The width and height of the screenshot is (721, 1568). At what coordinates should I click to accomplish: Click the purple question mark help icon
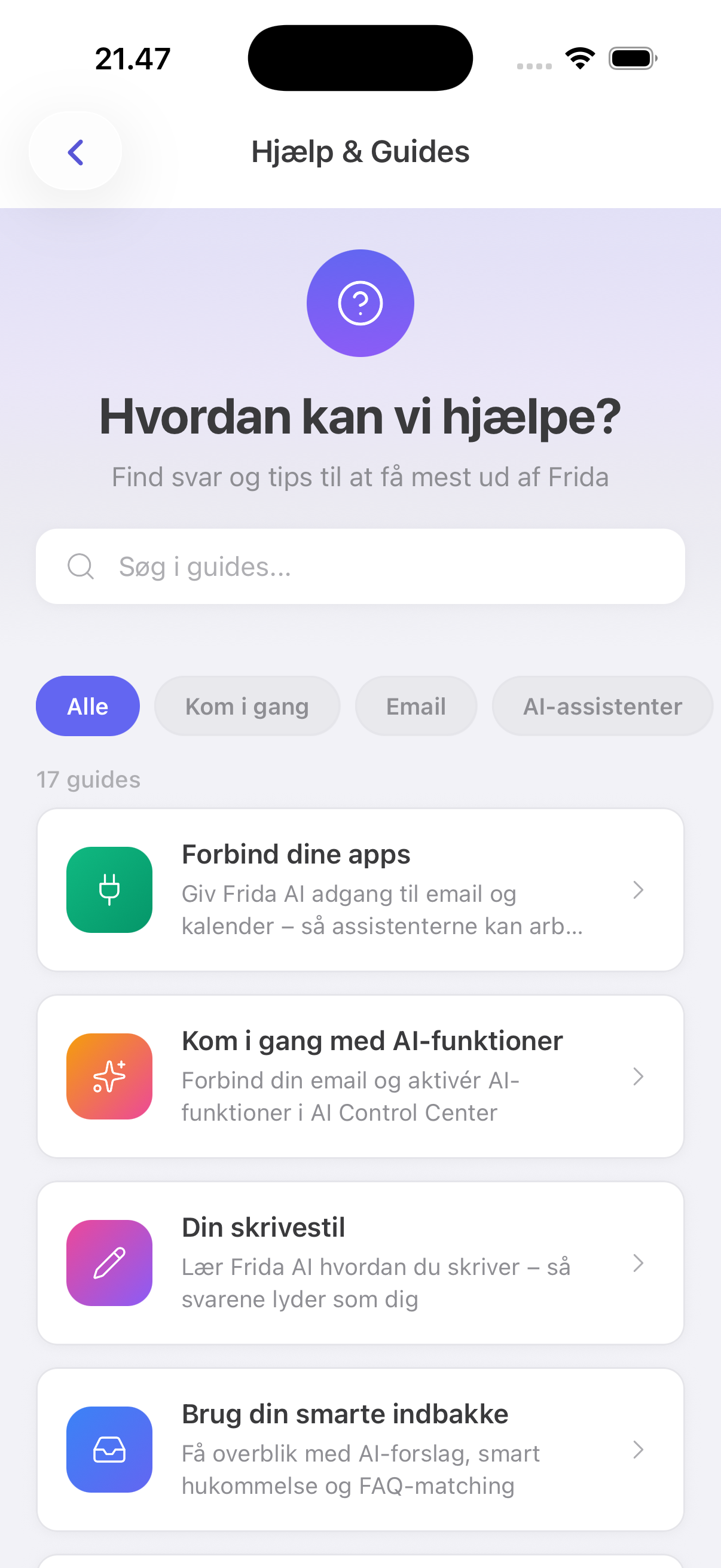point(360,303)
